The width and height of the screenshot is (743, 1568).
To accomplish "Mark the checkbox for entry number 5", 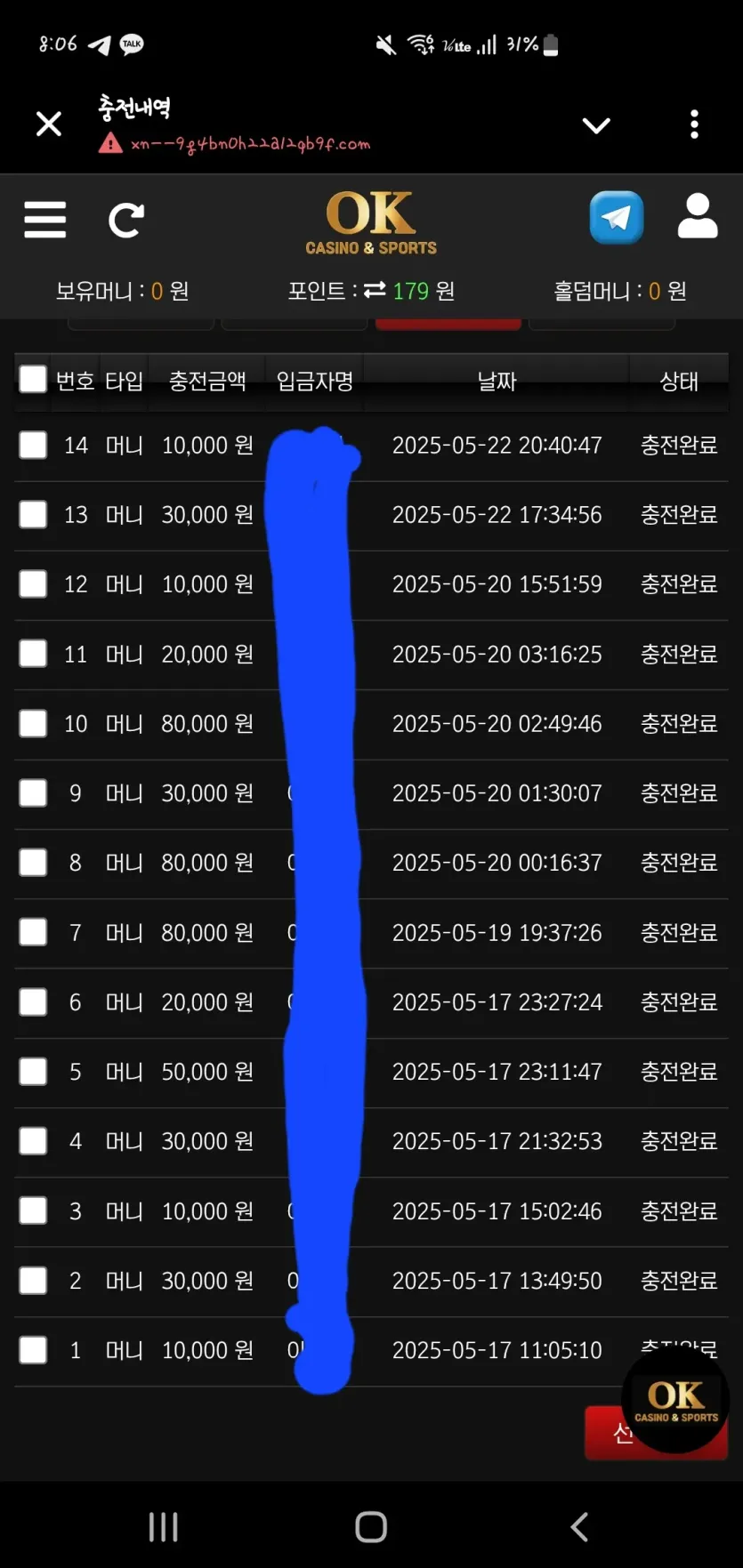I will pos(33,1072).
